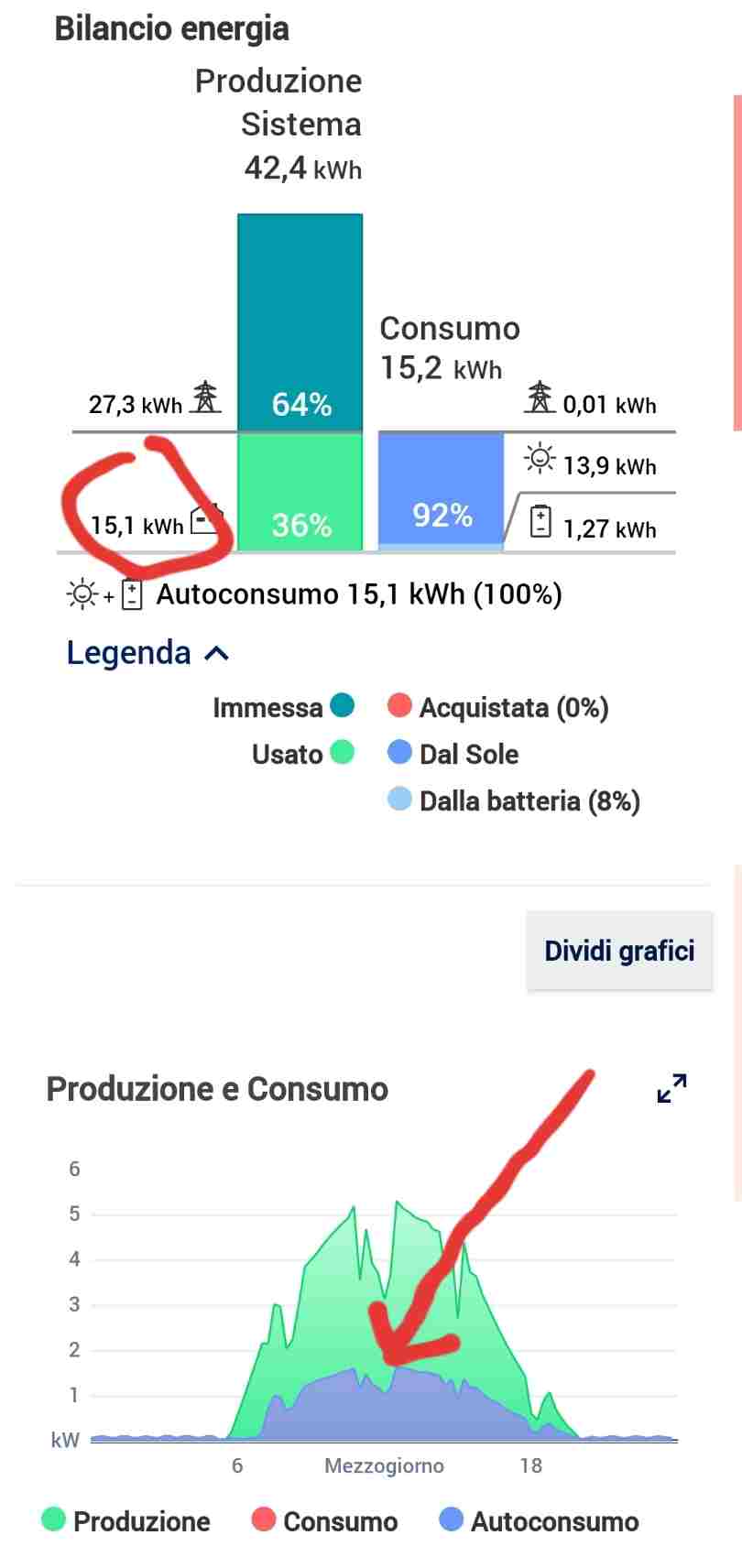Image resolution: width=742 pixels, height=1568 pixels.
Task: Collapse the Legenda section
Action: (147, 653)
